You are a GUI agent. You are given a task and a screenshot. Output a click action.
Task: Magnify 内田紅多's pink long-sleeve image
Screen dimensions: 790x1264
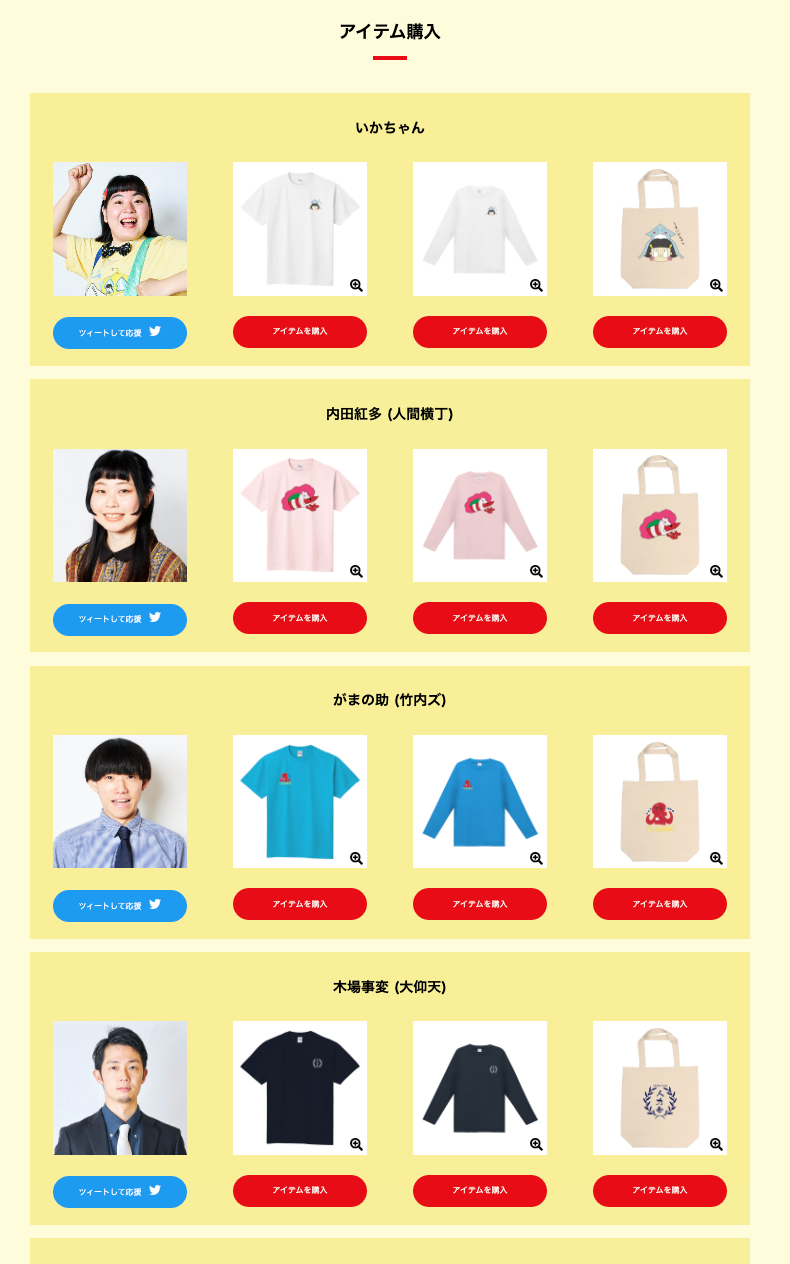(x=536, y=571)
